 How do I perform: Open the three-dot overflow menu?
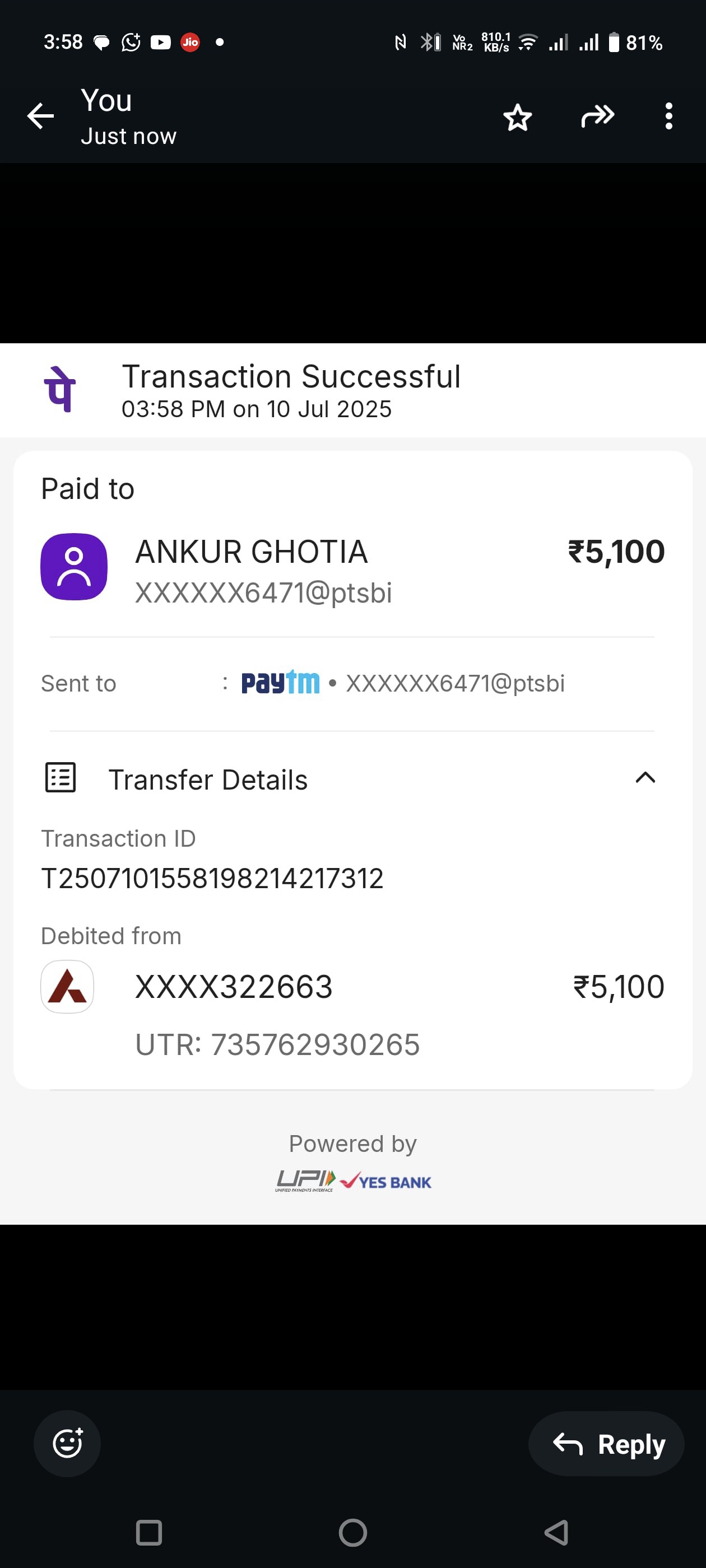(x=668, y=116)
